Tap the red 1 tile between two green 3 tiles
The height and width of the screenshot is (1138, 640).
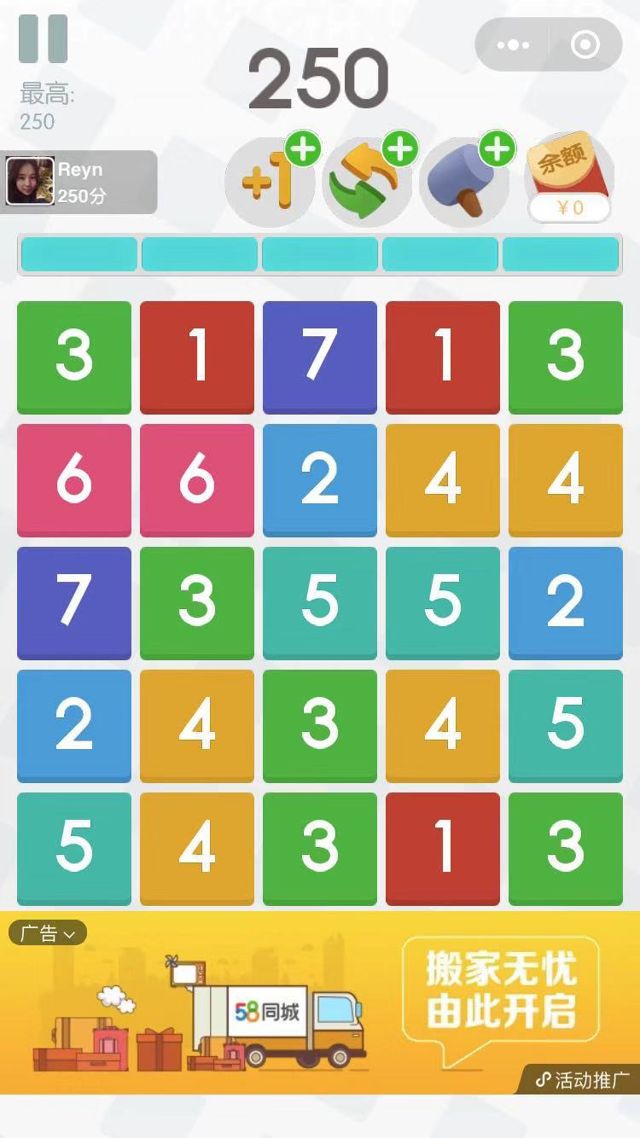click(442, 848)
